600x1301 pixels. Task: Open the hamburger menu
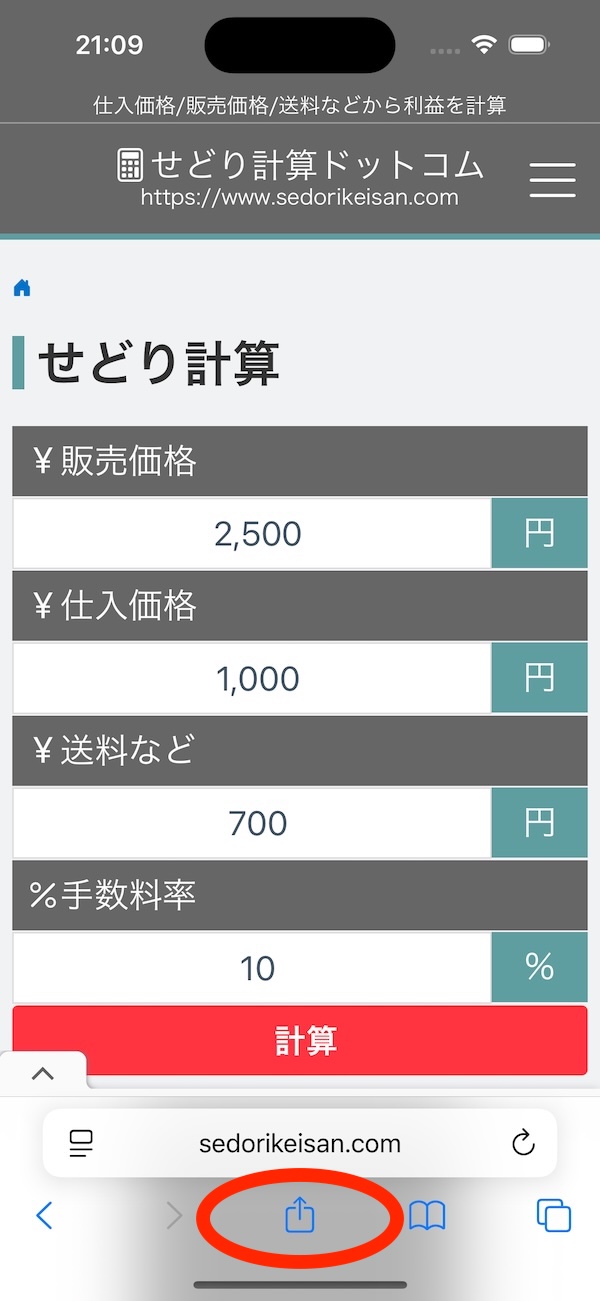[552, 179]
